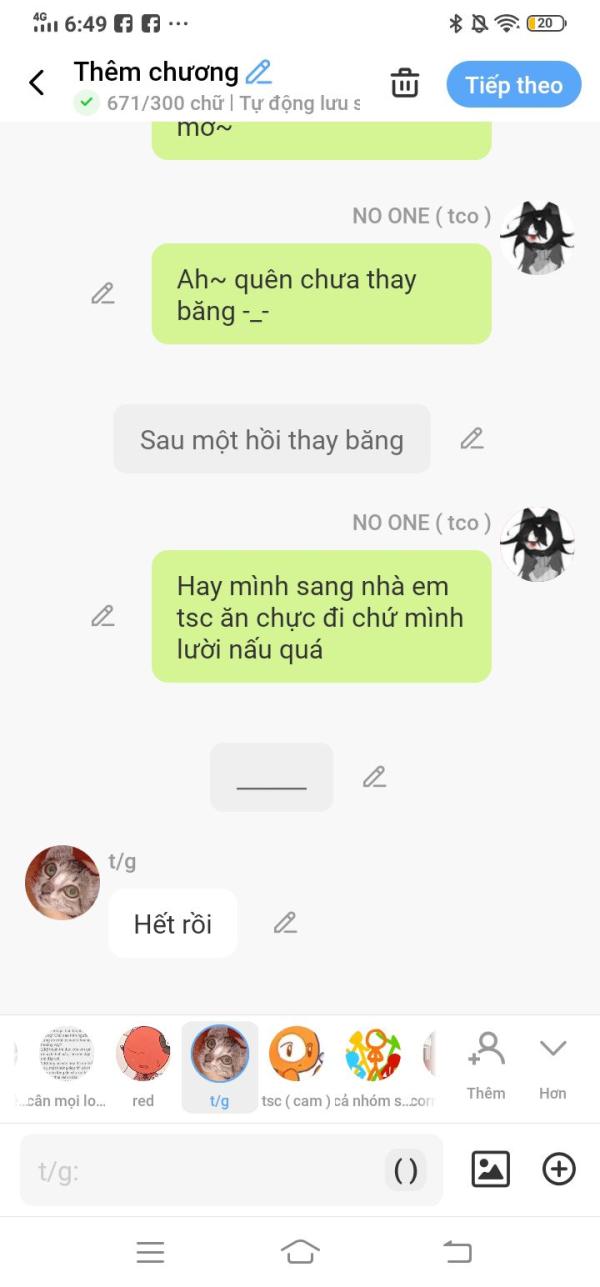600x1287 pixels.
Task: Edit the narration "Sau một hồi thay băng"
Action: click(x=472, y=438)
